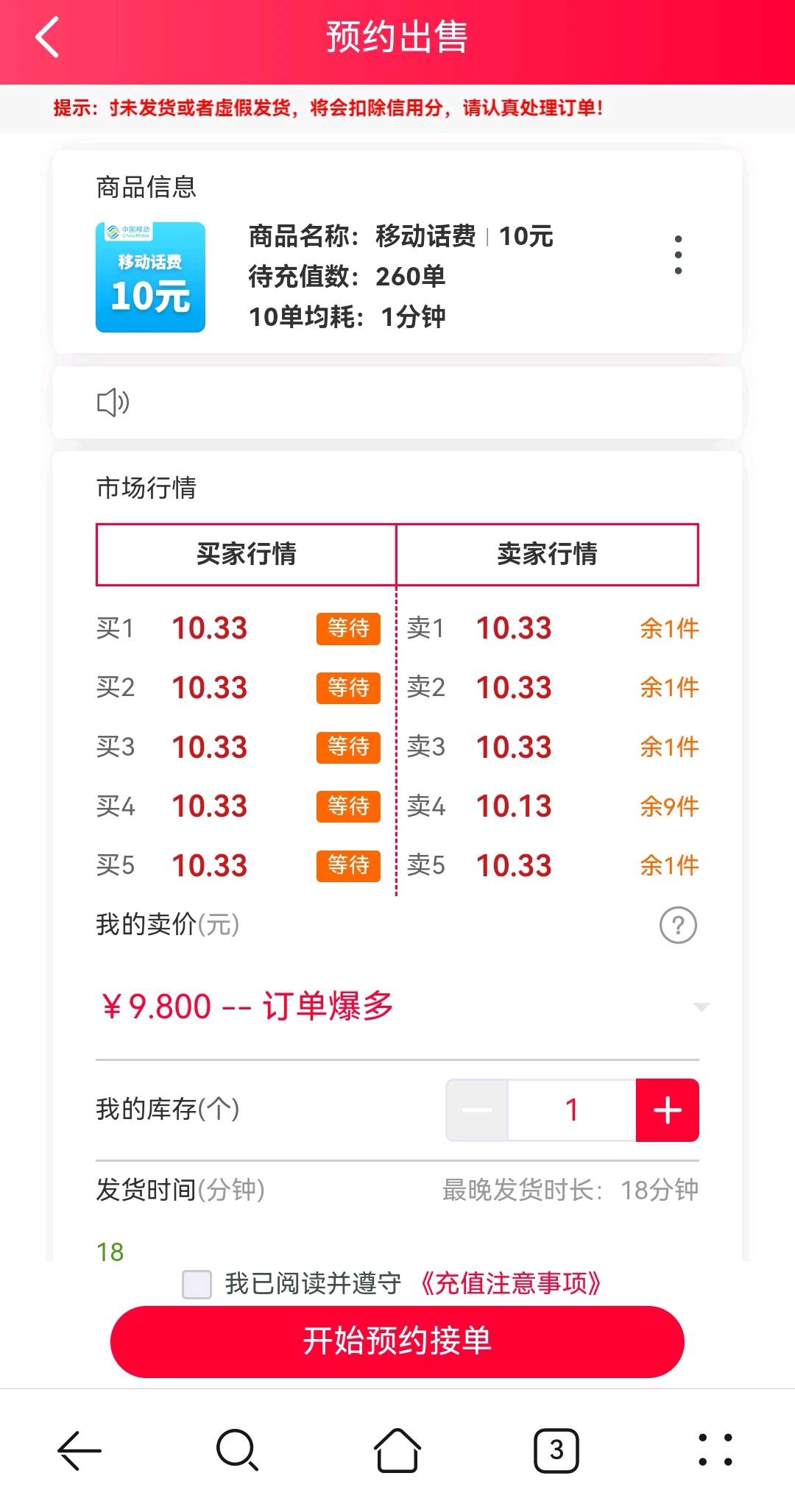
Task: Open the product info overflow menu
Action: (678, 255)
